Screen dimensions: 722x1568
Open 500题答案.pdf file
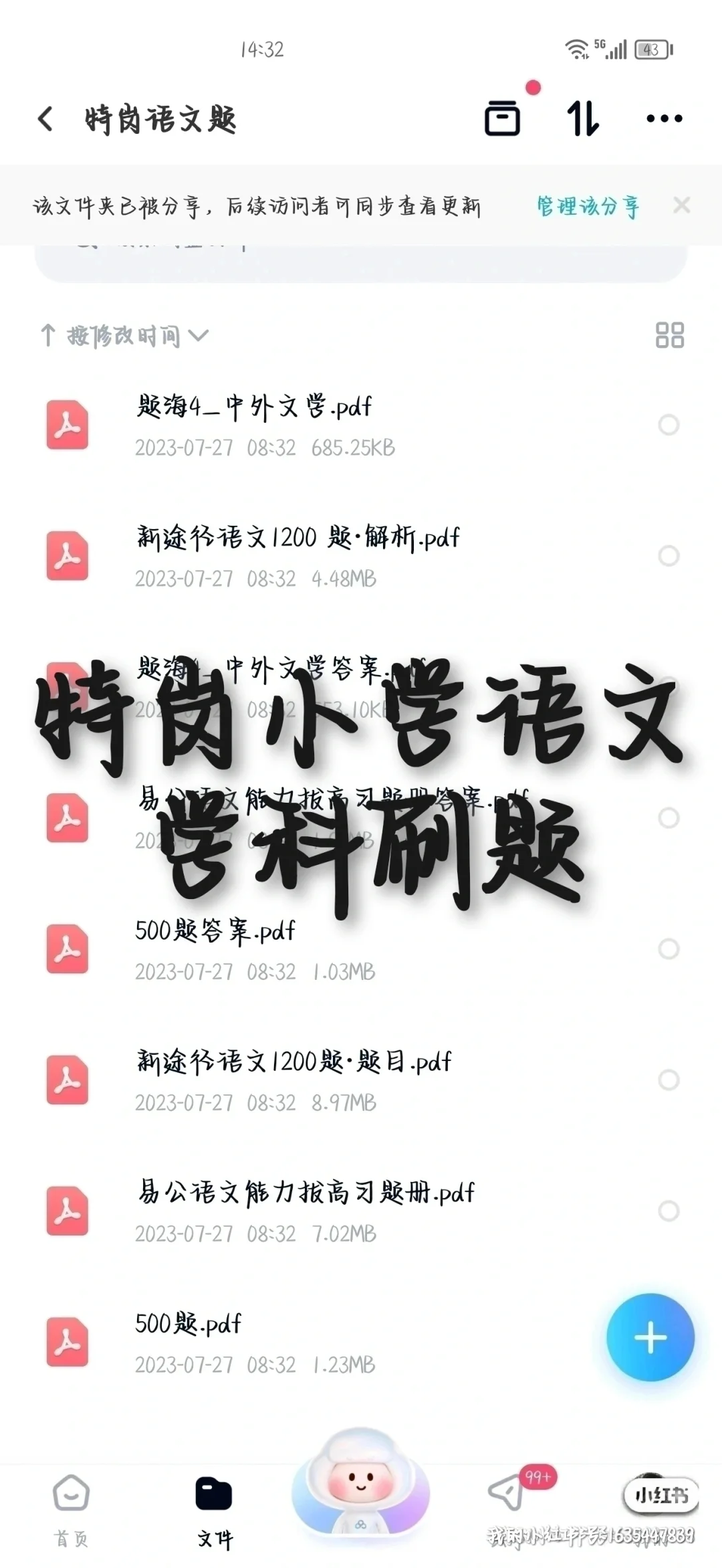coord(361,949)
